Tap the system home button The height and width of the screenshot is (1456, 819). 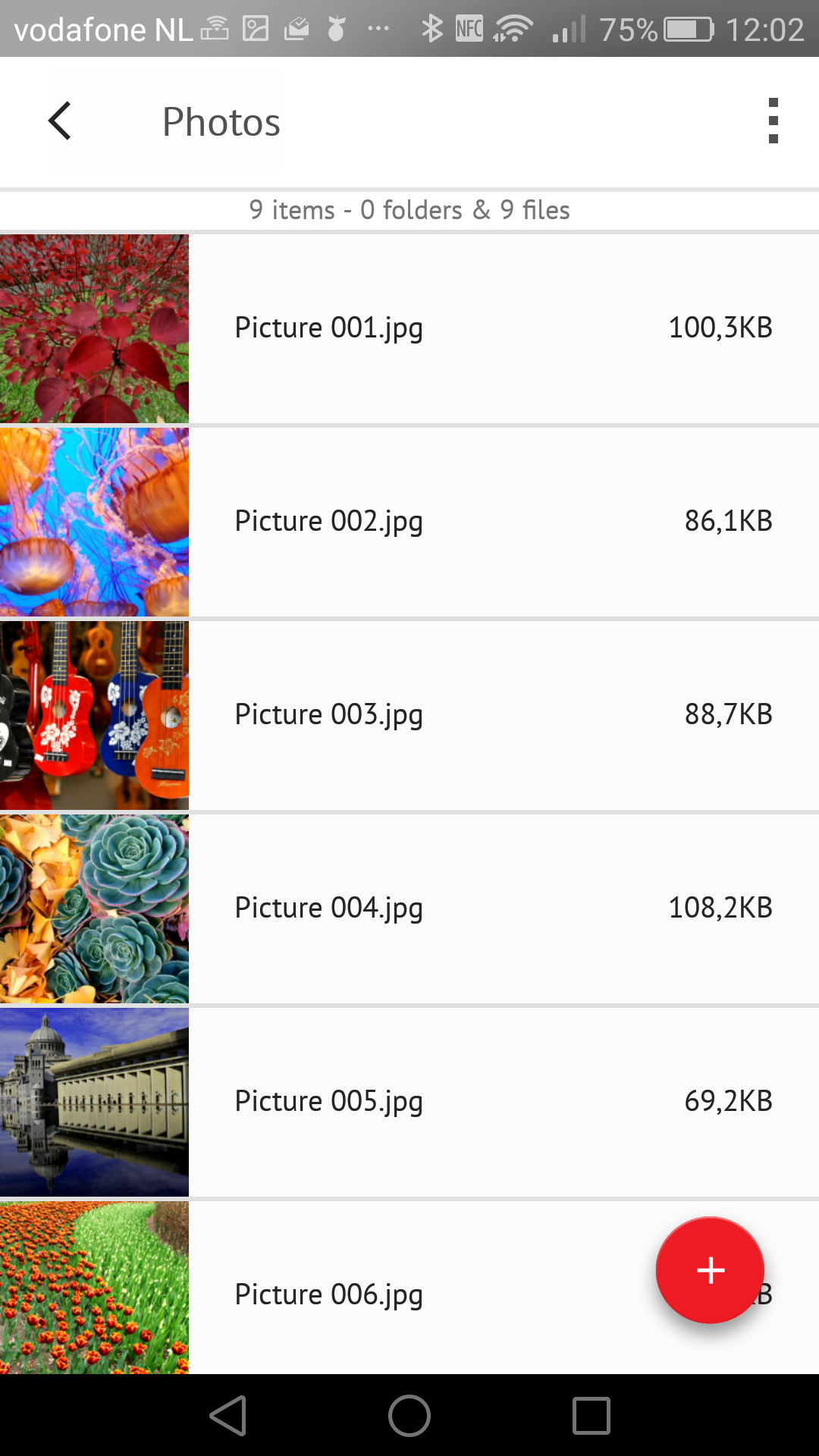(x=409, y=1416)
